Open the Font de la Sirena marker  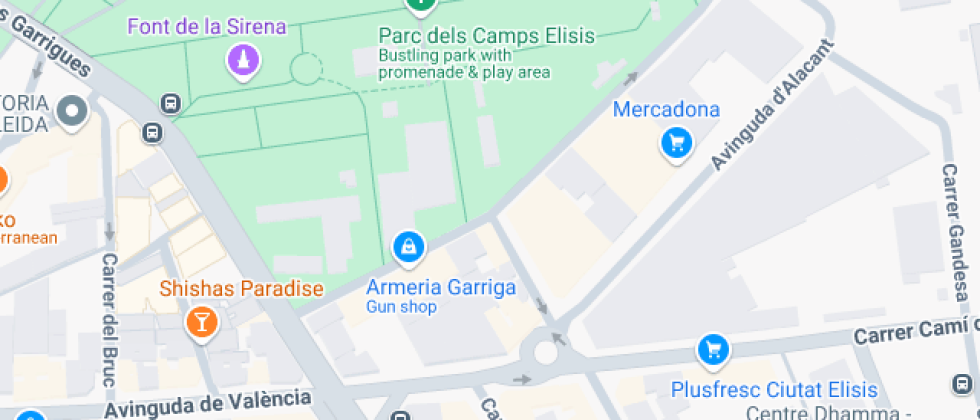click(x=242, y=60)
